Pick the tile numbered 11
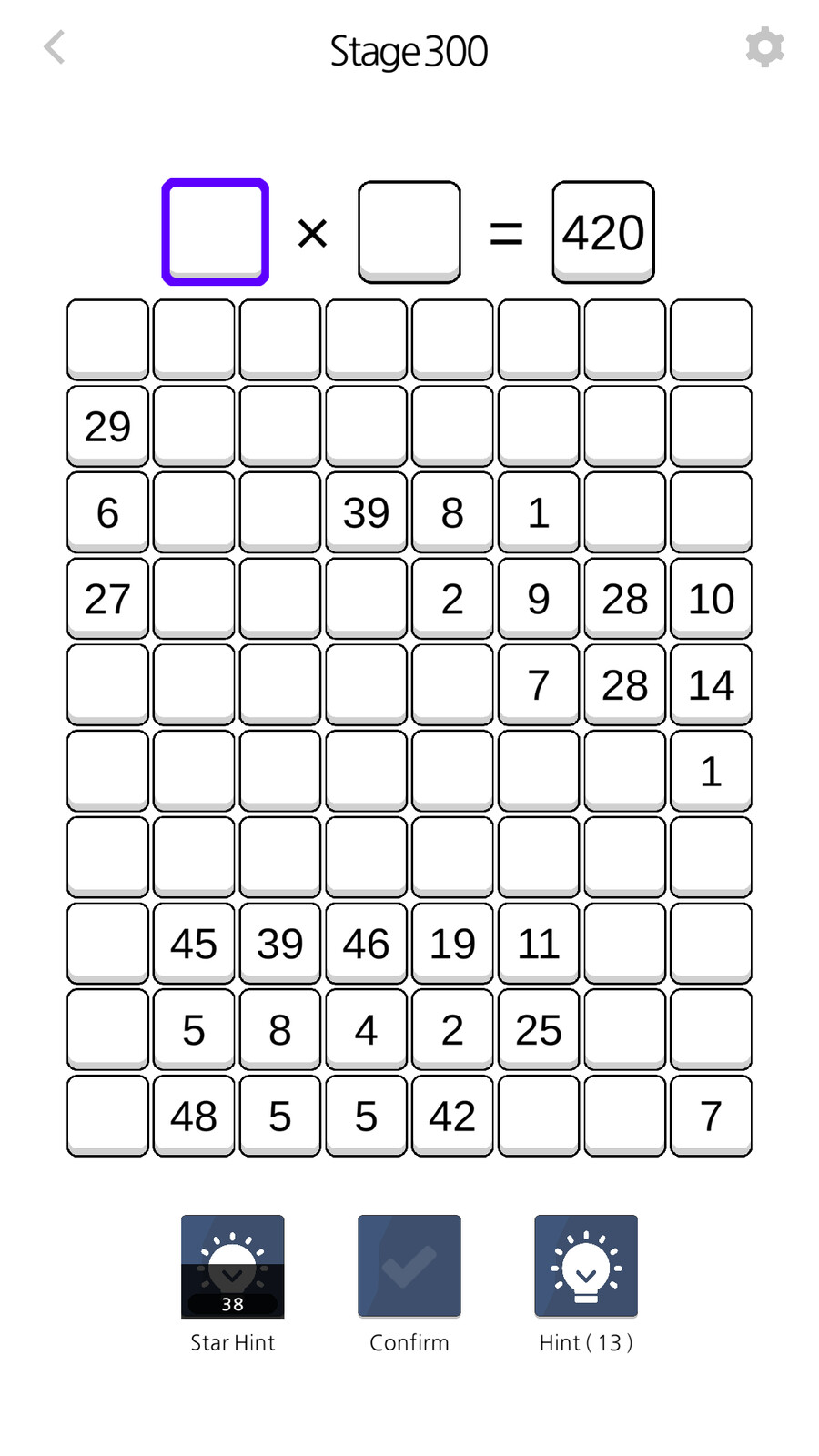819x1456 pixels. click(539, 944)
